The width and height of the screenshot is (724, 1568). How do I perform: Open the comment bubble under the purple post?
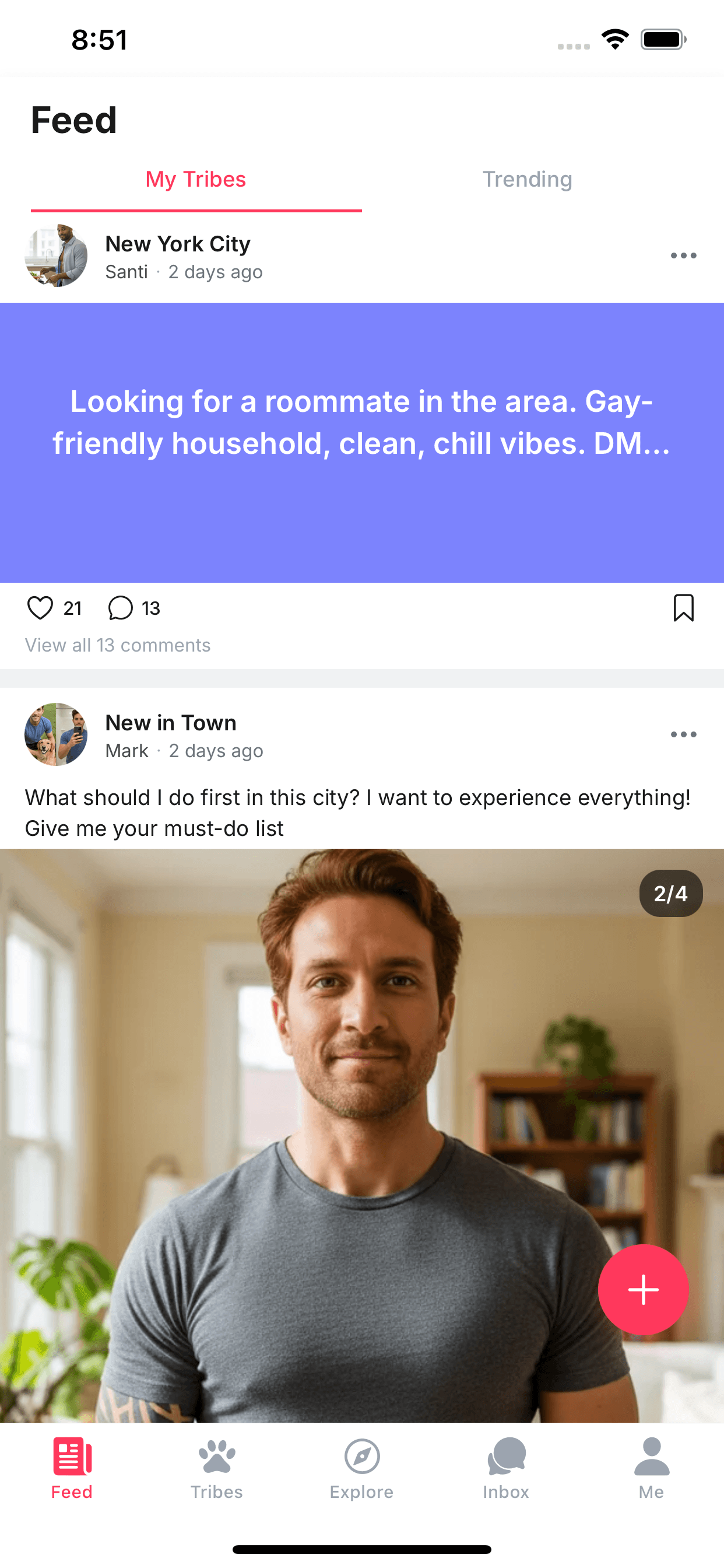(x=120, y=607)
